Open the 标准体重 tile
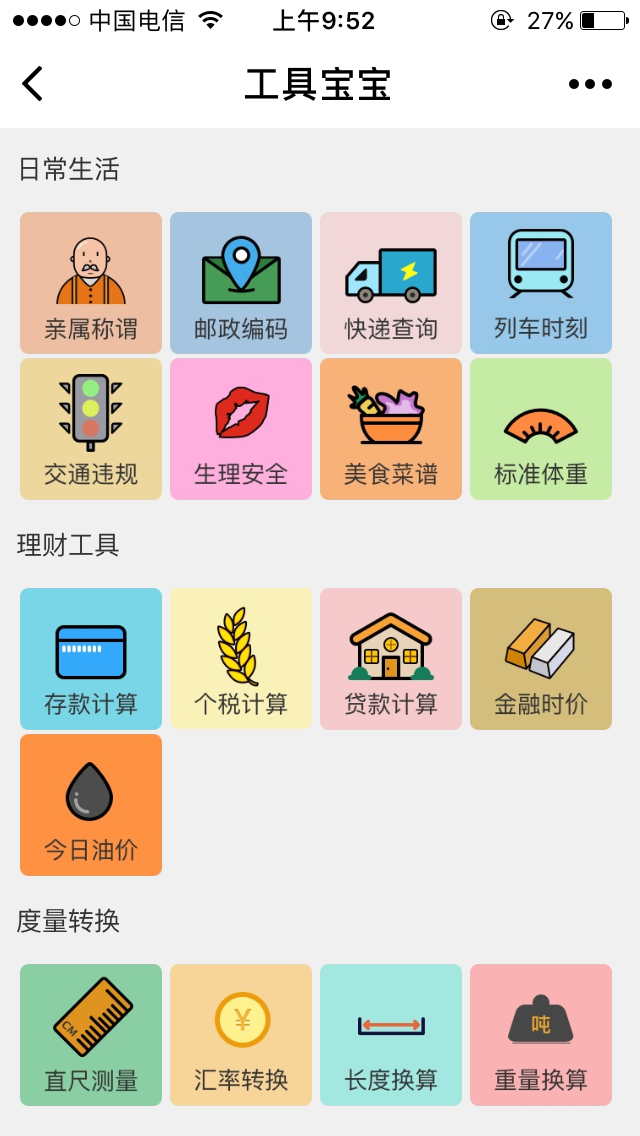Viewport: 640px width, 1136px height. point(541,429)
